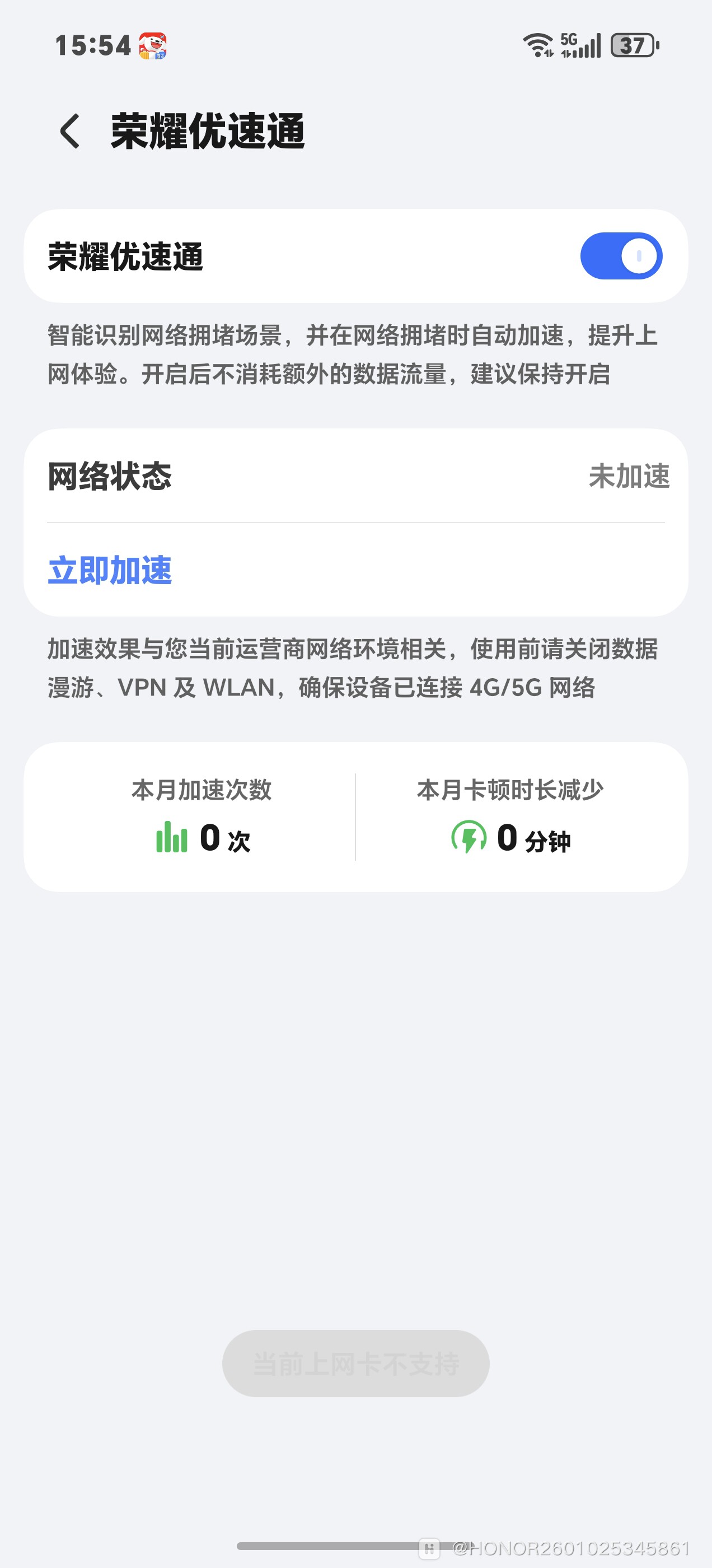The image size is (712, 1568).
Task: Tap the green bar chart icon under 本月加速次数
Action: click(172, 839)
